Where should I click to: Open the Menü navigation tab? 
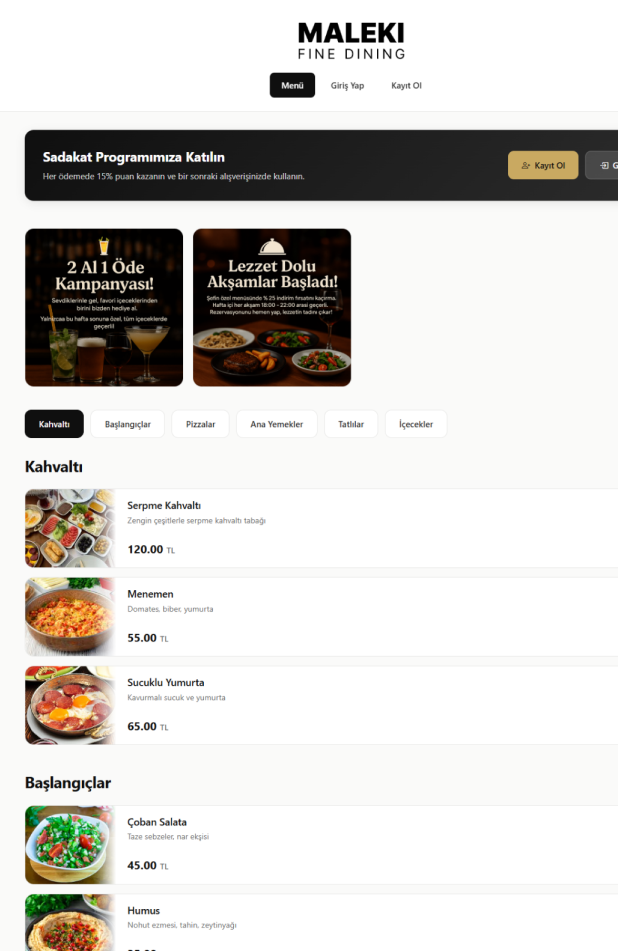[292, 86]
